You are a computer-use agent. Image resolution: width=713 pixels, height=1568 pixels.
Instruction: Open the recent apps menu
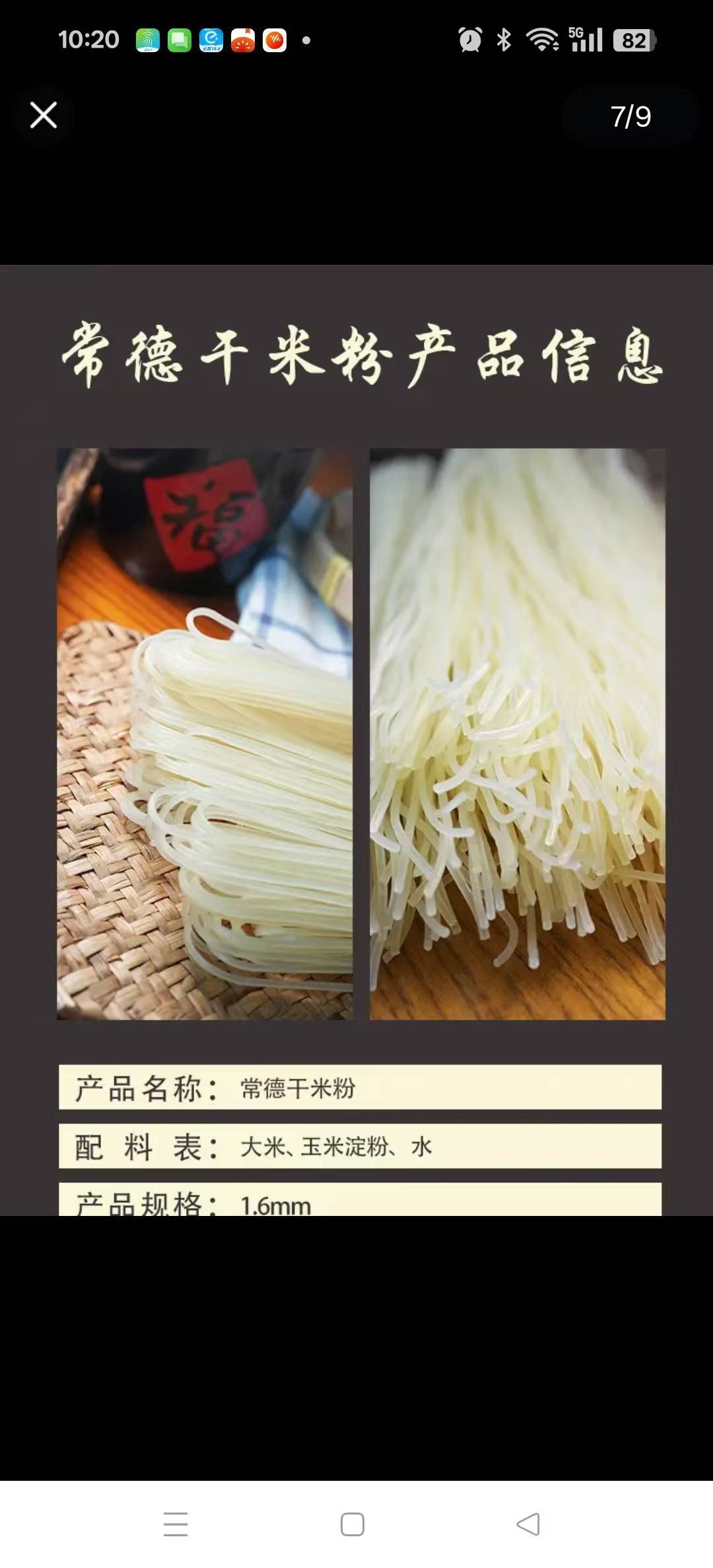click(176, 1524)
